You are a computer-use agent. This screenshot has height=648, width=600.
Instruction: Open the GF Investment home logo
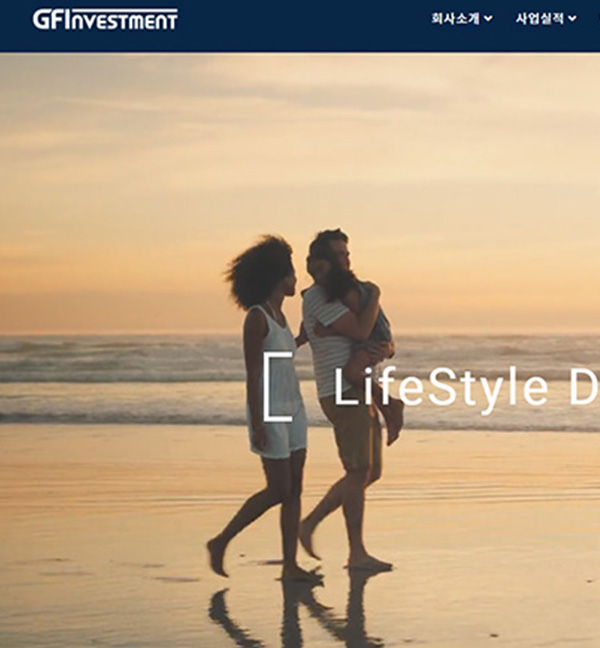click(105, 19)
